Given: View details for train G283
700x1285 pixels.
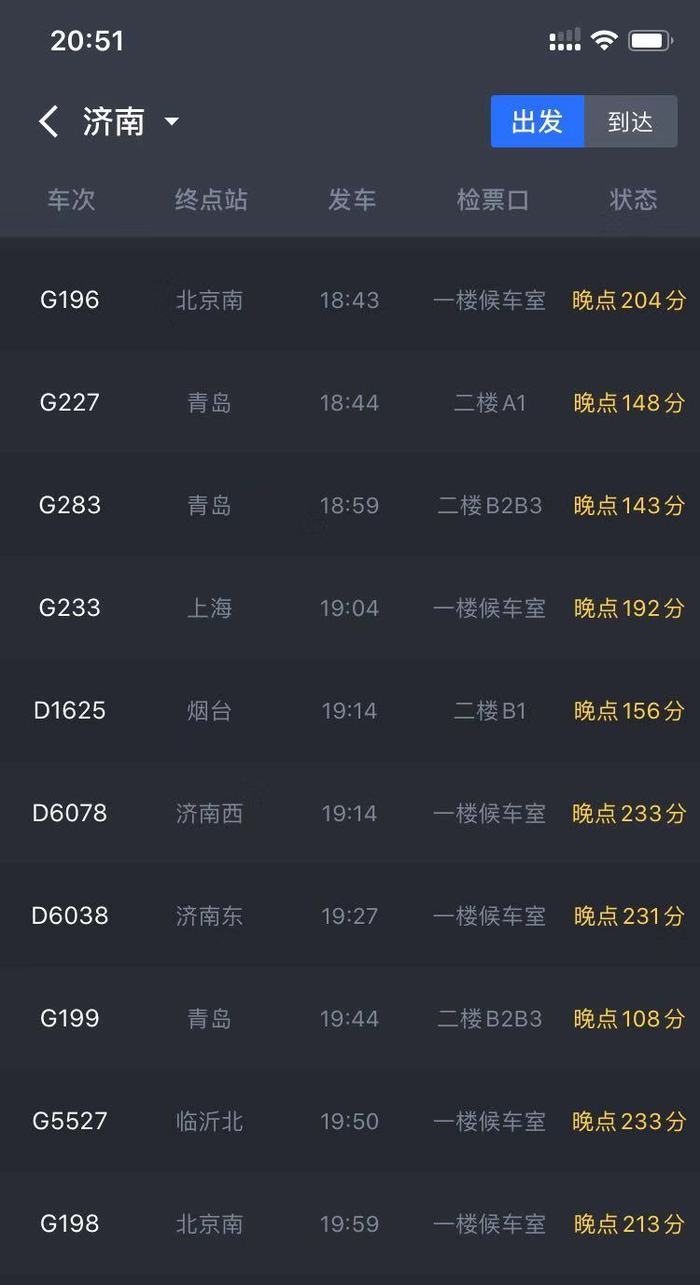Looking at the screenshot, I should point(350,506).
